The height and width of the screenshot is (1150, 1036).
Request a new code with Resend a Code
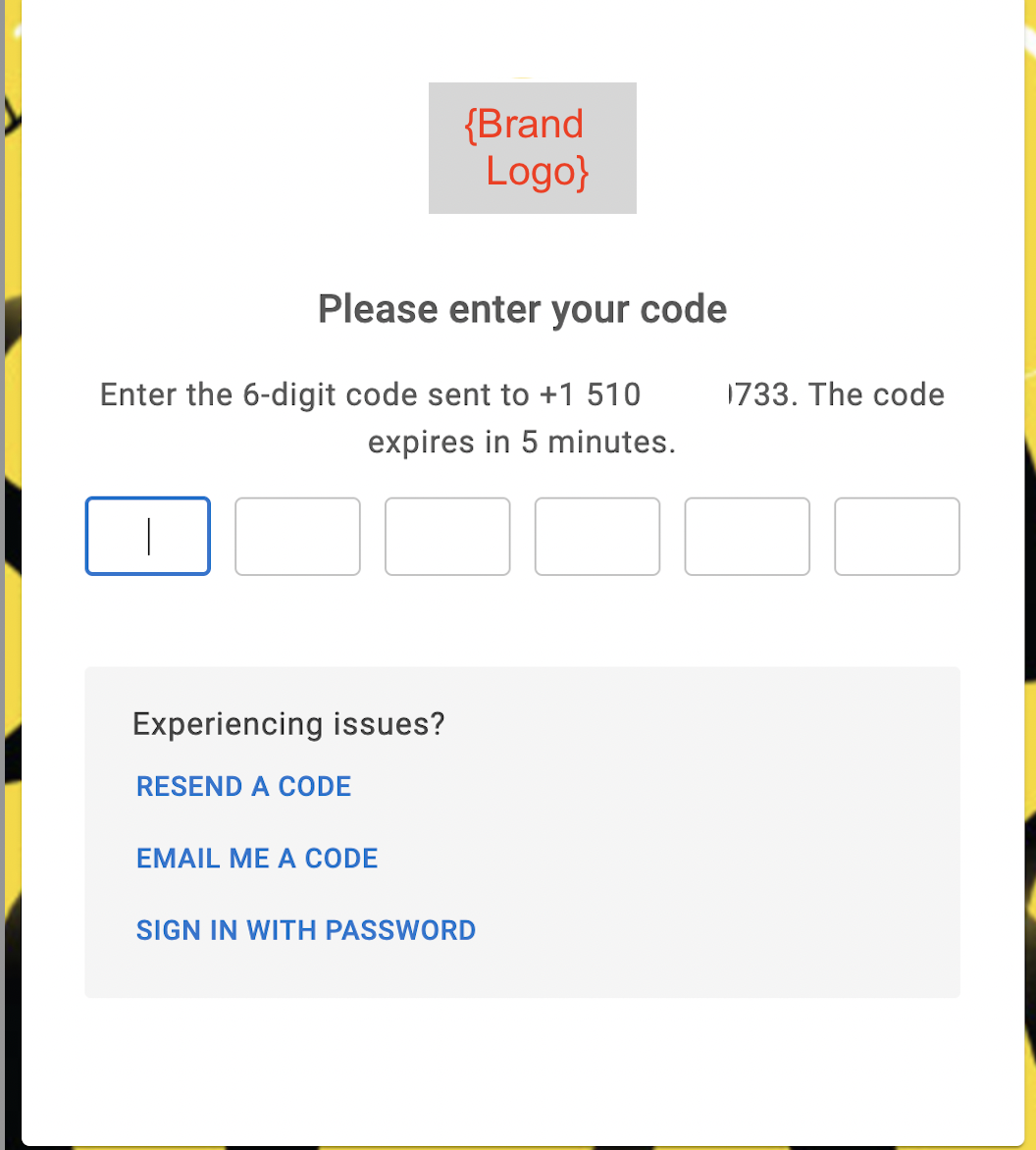coord(243,786)
